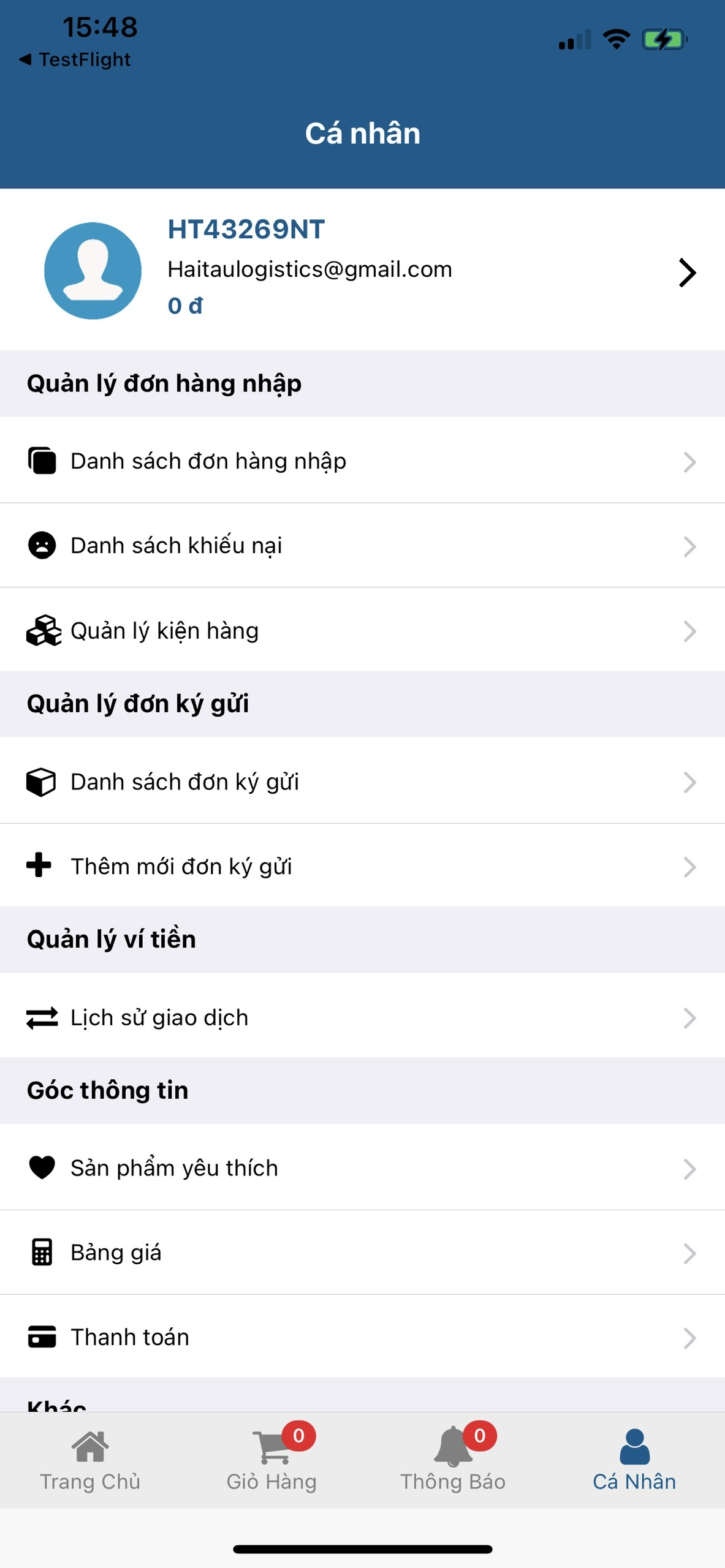Image resolution: width=725 pixels, height=1568 pixels.
Task: Open Quản lý kiện hàng
Action: tap(362, 631)
